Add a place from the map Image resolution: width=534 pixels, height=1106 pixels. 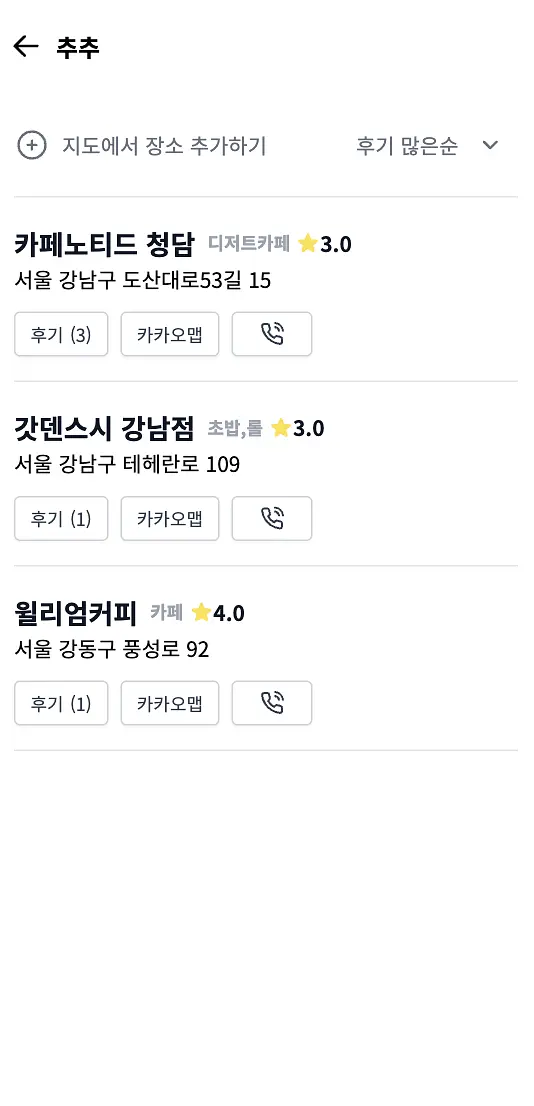tap(142, 146)
